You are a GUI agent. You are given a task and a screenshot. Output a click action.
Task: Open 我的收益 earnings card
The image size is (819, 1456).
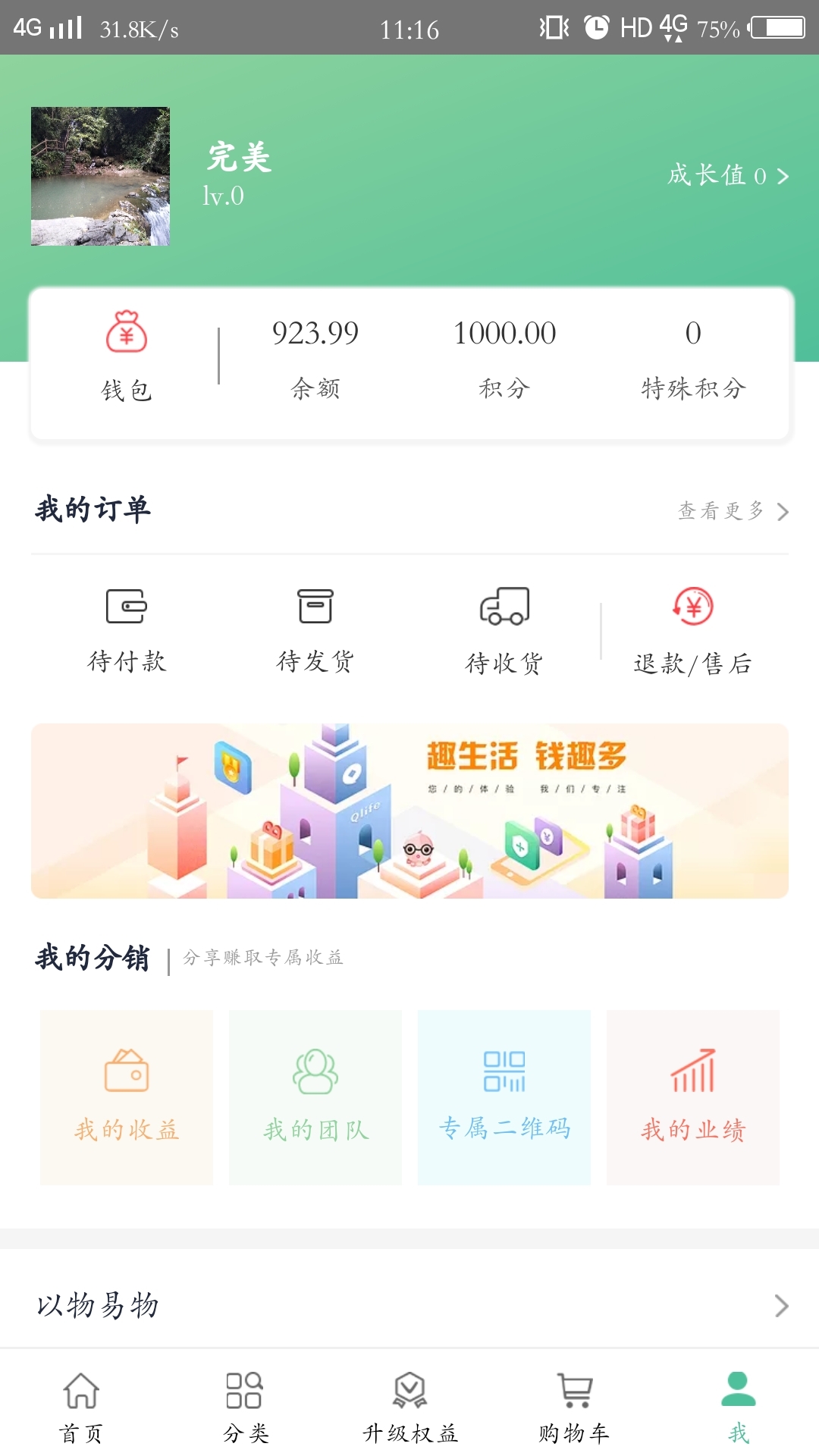click(127, 1097)
